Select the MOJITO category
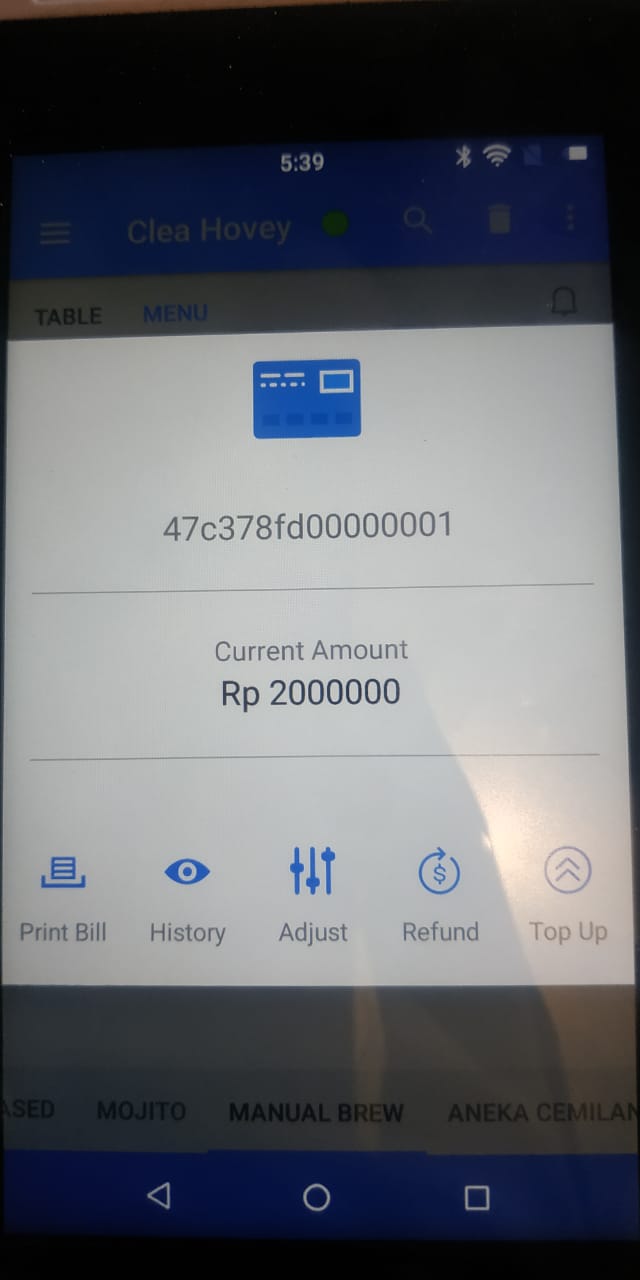This screenshot has height=1280, width=640. [141, 1111]
